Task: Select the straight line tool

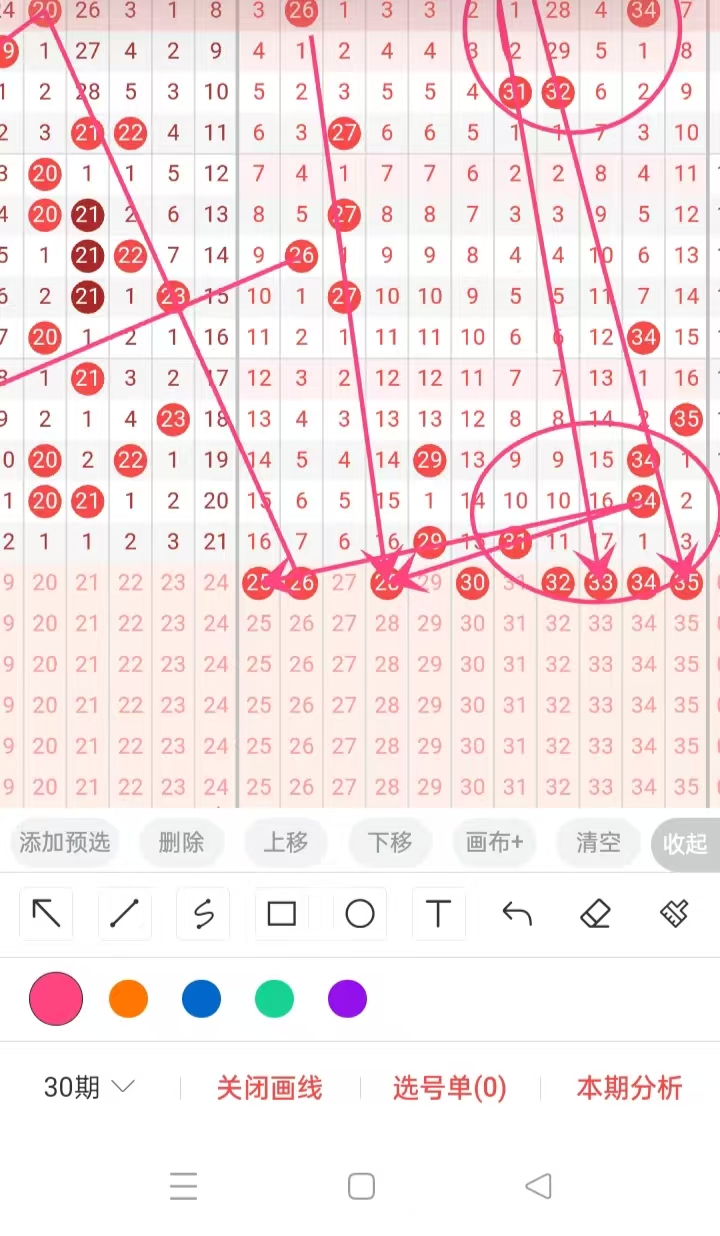Action: (x=125, y=913)
